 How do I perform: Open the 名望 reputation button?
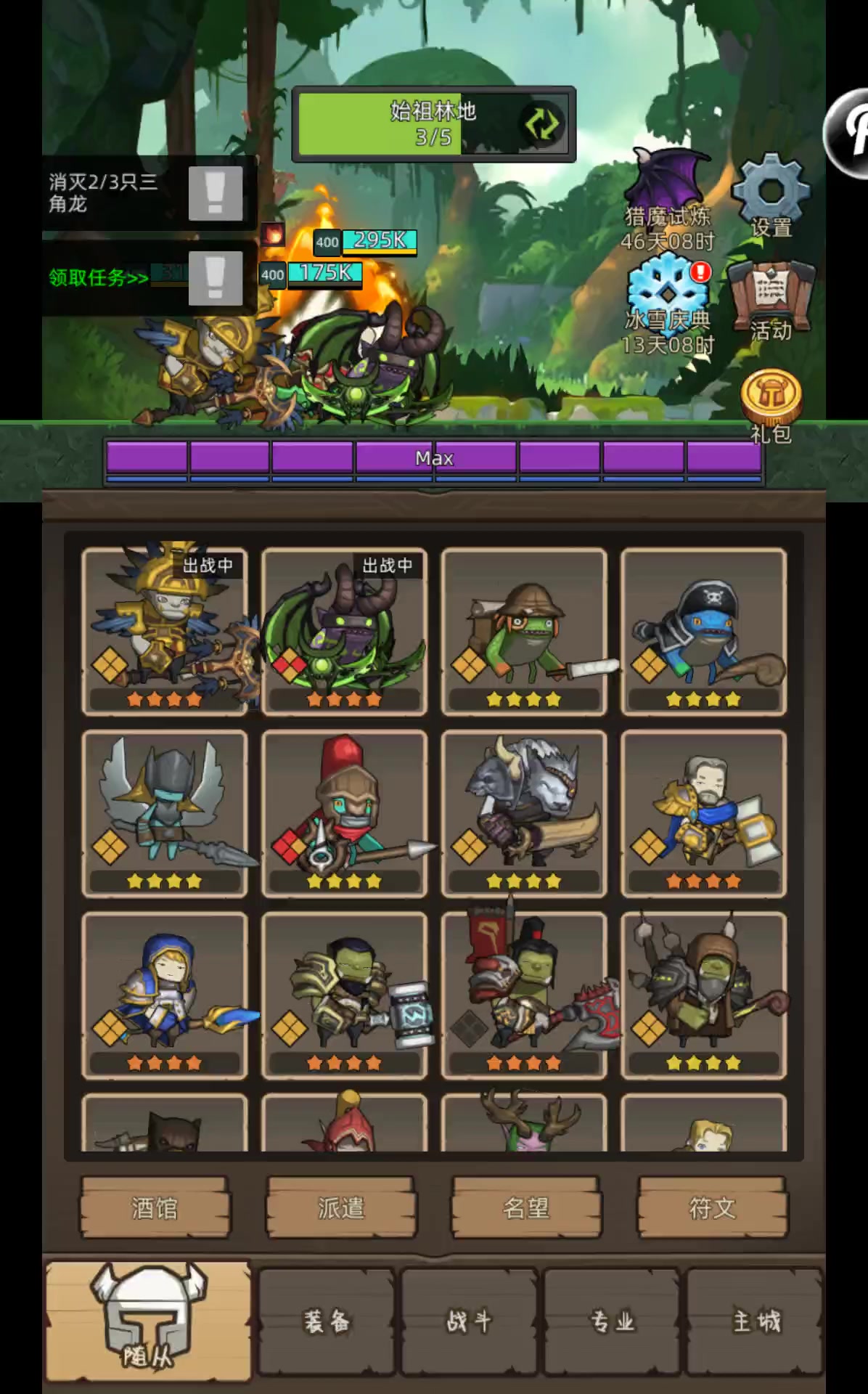526,1208
